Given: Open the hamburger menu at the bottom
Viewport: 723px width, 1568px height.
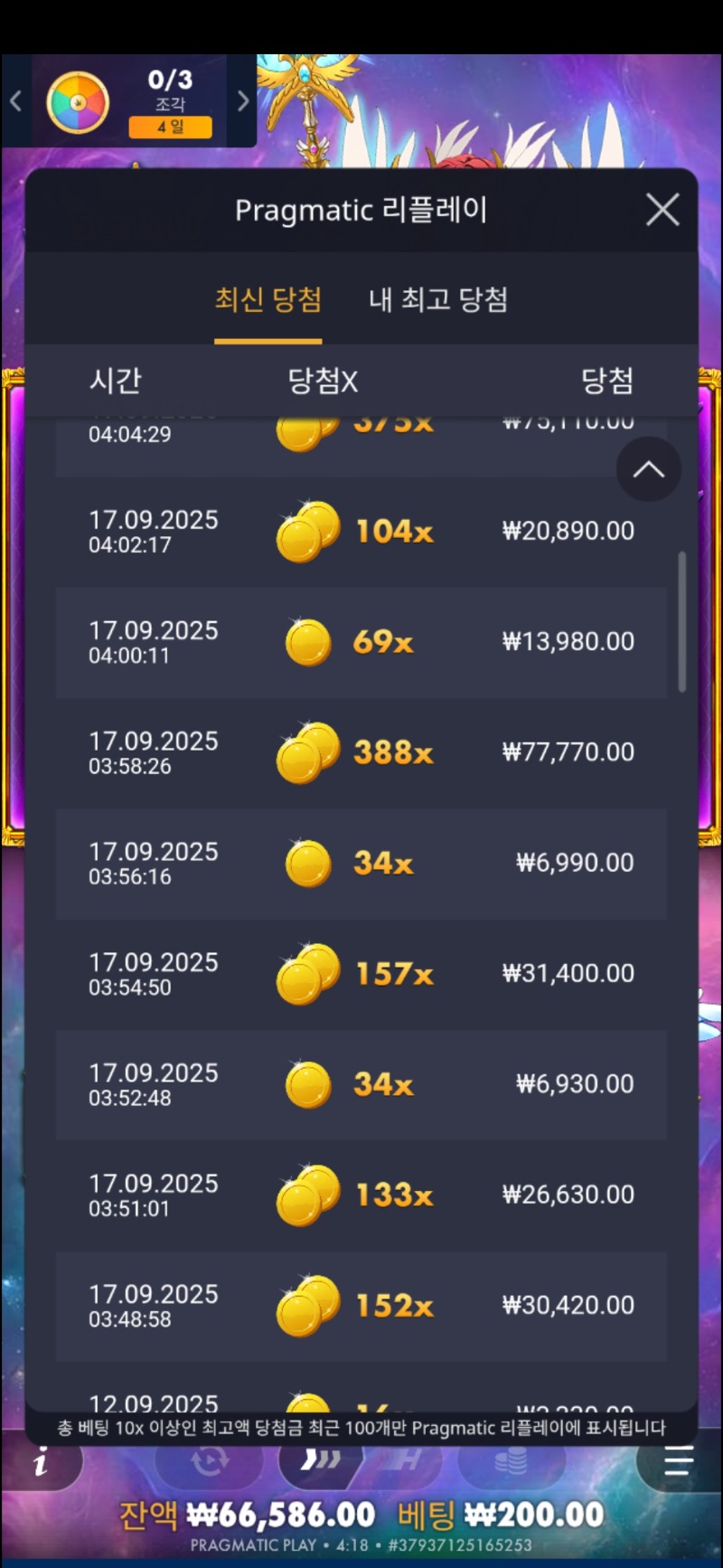Looking at the screenshot, I should point(678,1459).
